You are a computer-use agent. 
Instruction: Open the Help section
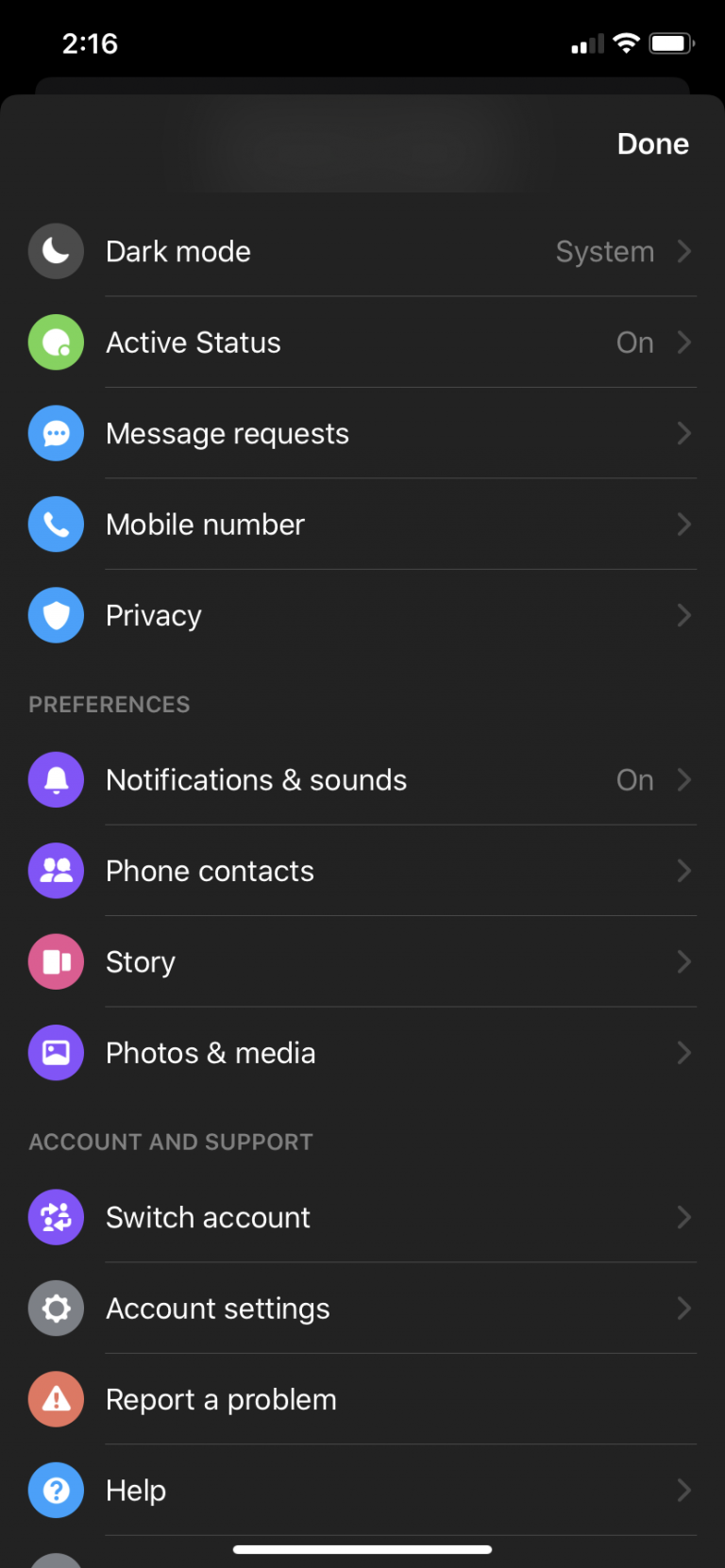click(x=135, y=1490)
